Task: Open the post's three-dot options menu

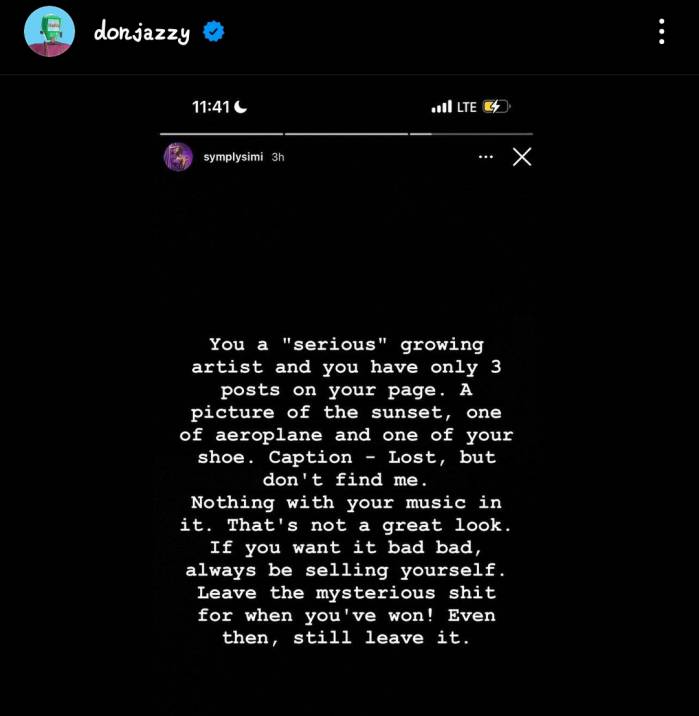Action: pos(661,32)
